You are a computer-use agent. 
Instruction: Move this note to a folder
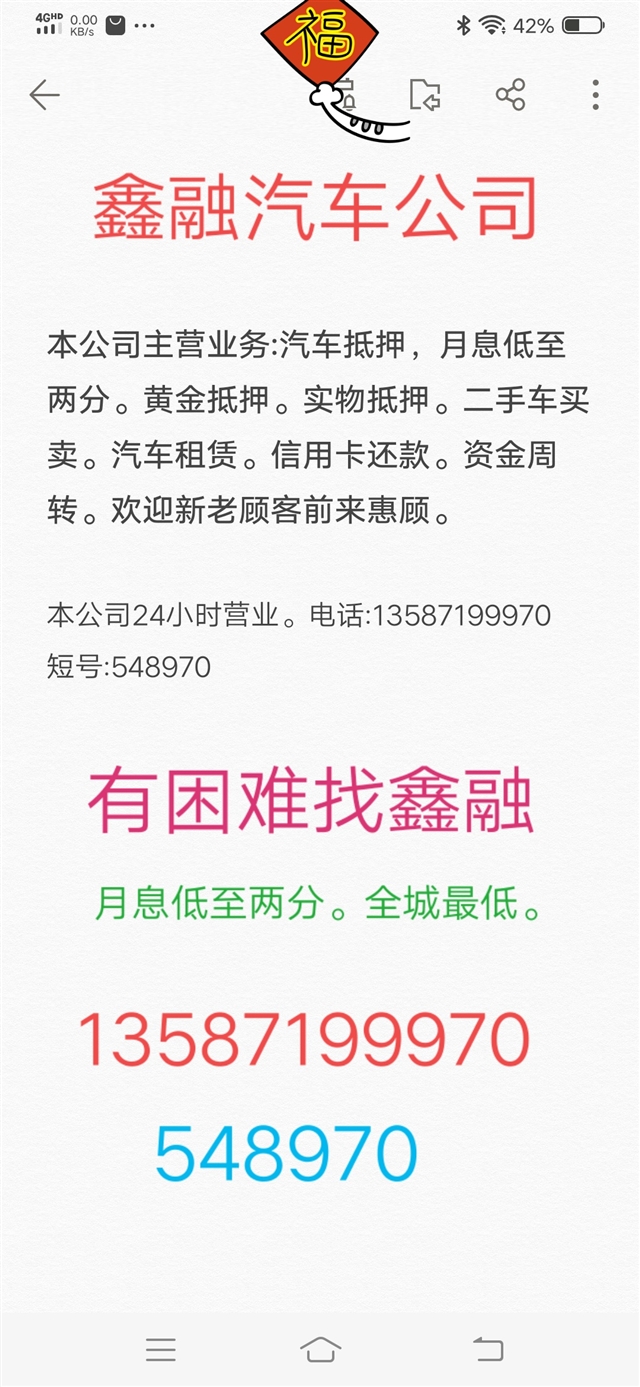coord(425,95)
